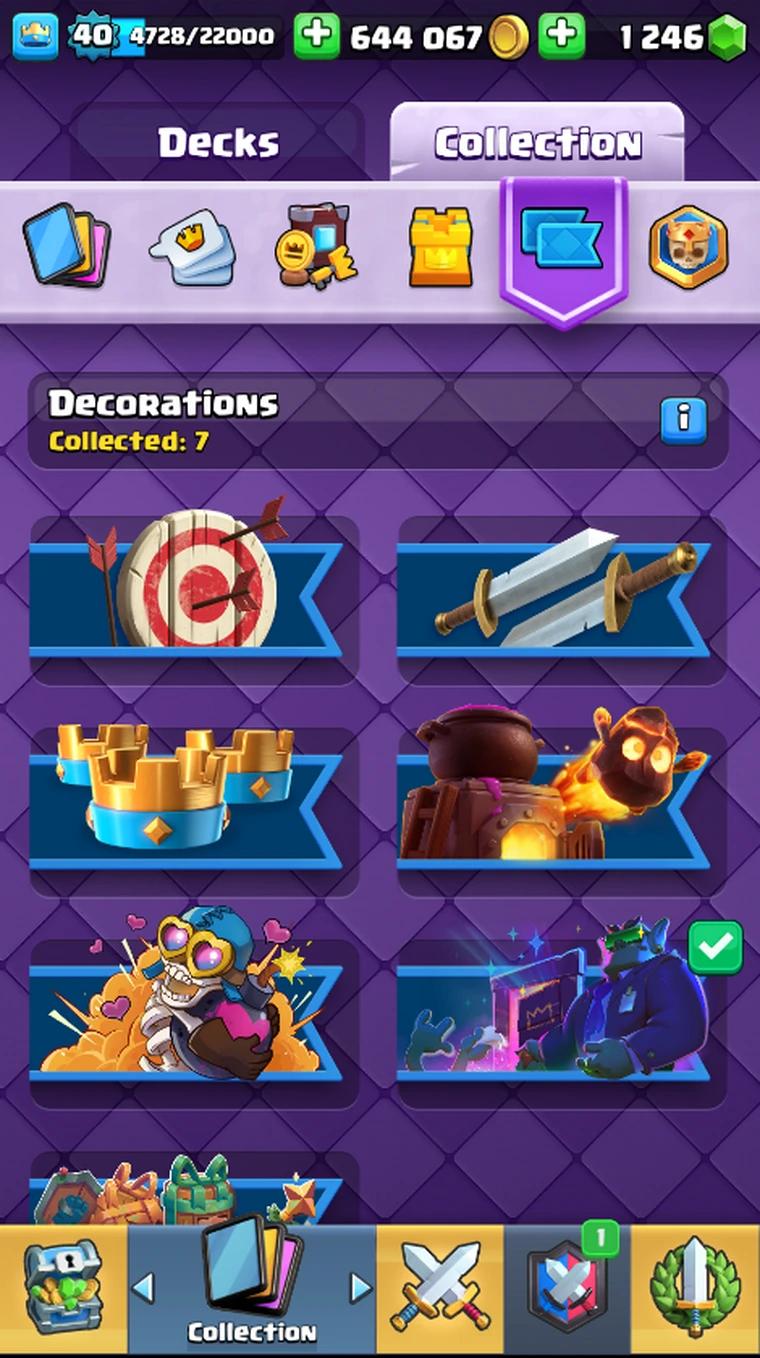Open the tower skins sub-tab
Screen dimensions: 760x1358
tap(440, 247)
